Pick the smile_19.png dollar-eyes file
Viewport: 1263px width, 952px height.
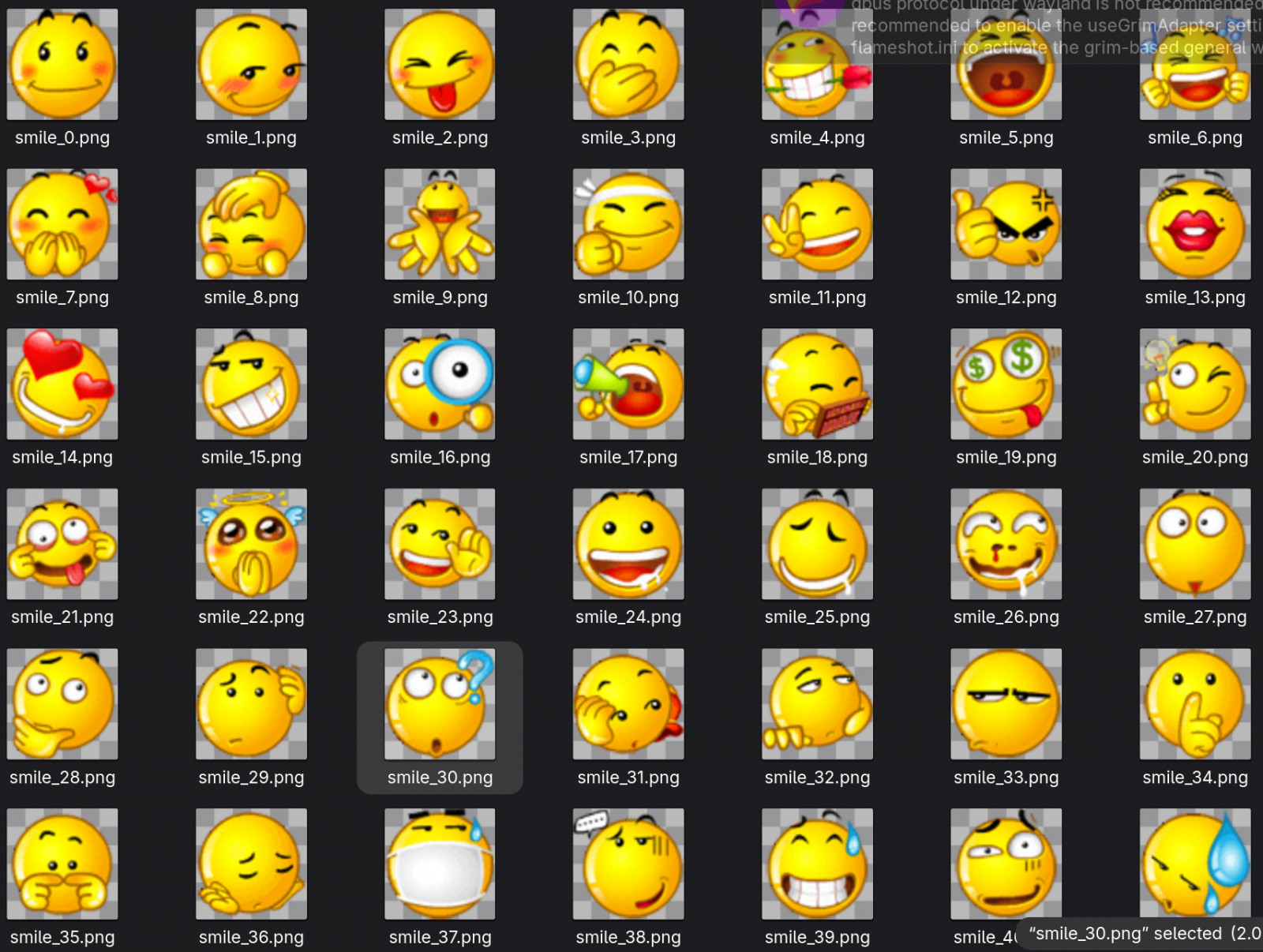coord(1006,384)
